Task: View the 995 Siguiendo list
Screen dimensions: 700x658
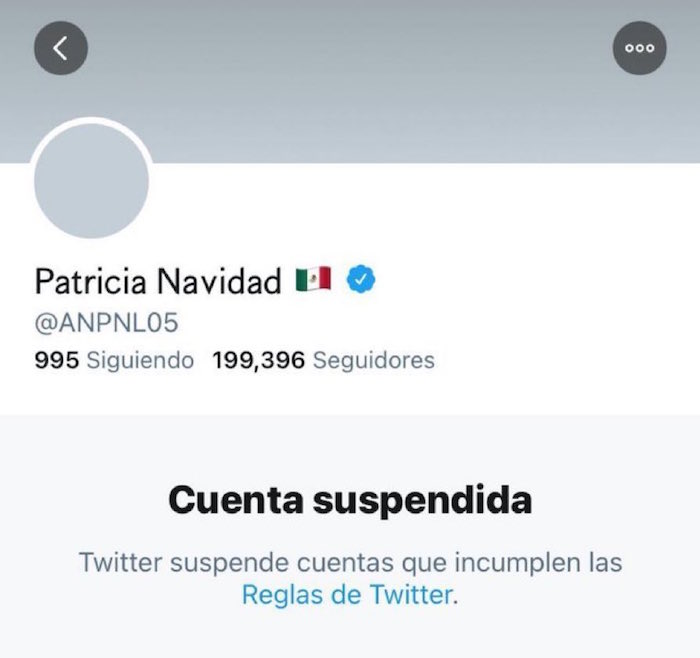Action: pyautogui.click(x=114, y=360)
